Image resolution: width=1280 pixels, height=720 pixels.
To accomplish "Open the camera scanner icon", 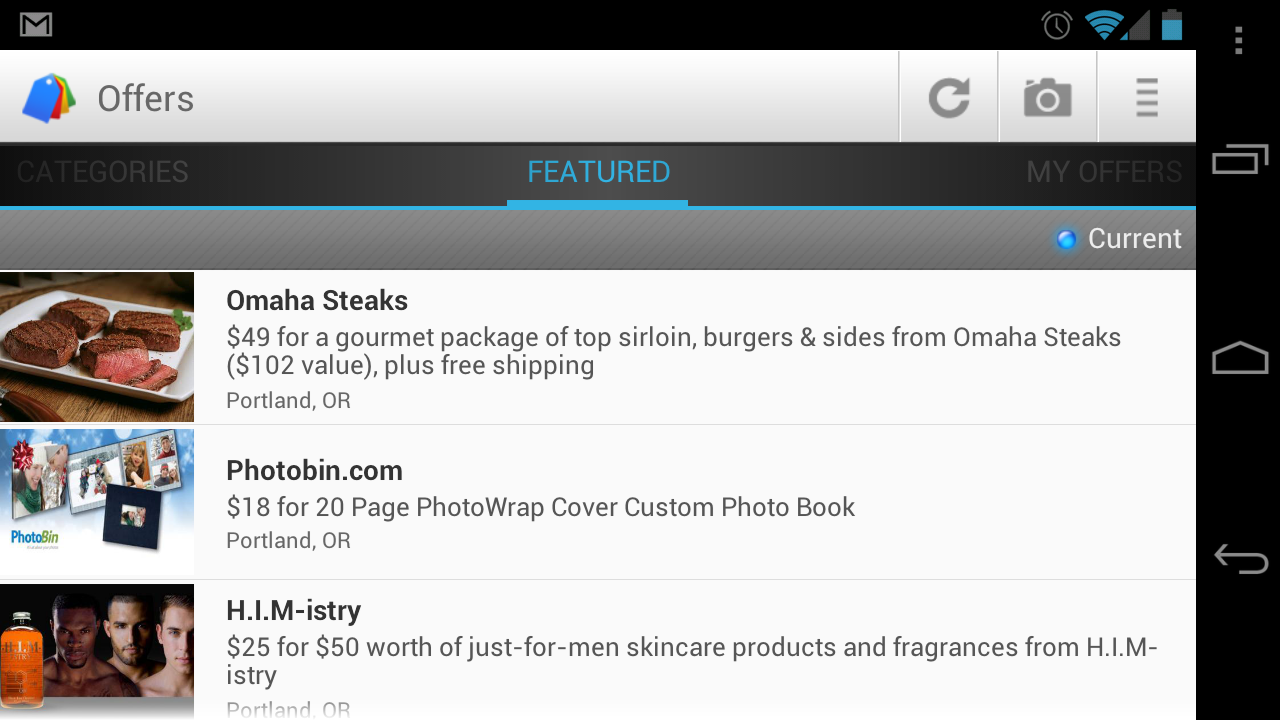I will pyautogui.click(x=1047, y=98).
